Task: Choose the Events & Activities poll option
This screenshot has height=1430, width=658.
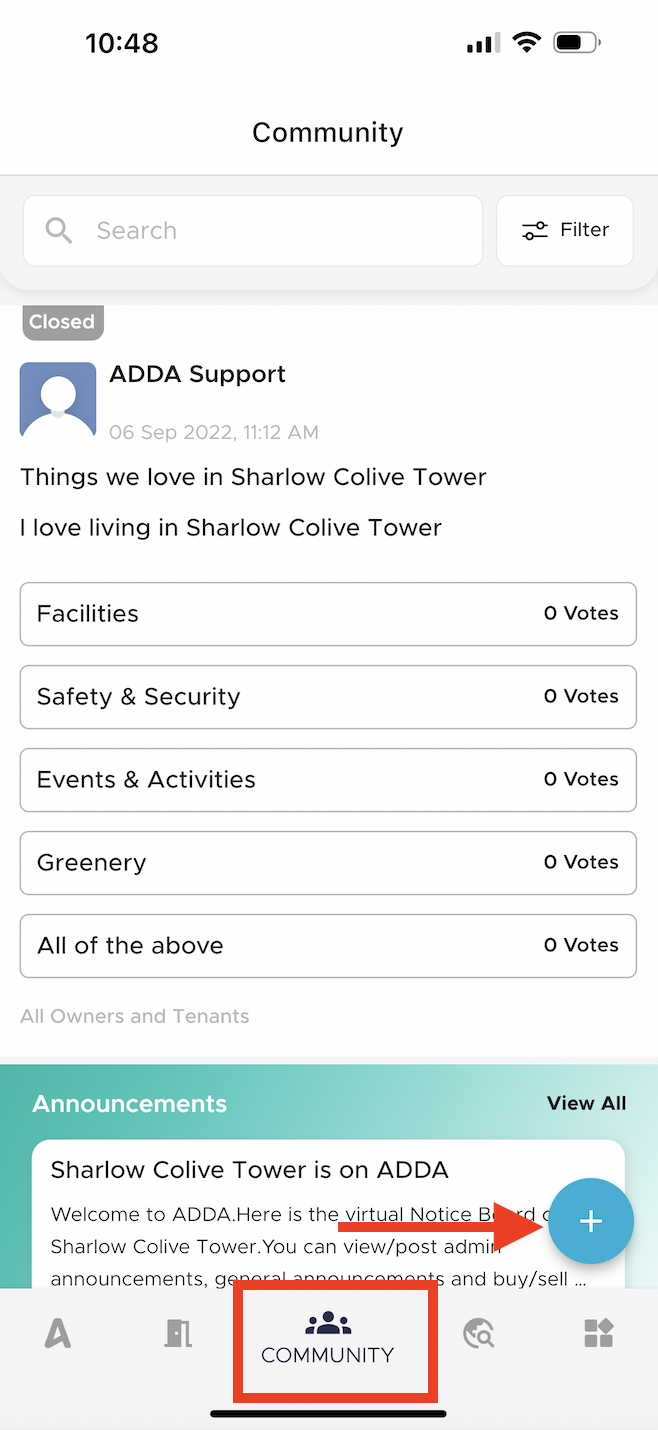Action: tap(328, 780)
